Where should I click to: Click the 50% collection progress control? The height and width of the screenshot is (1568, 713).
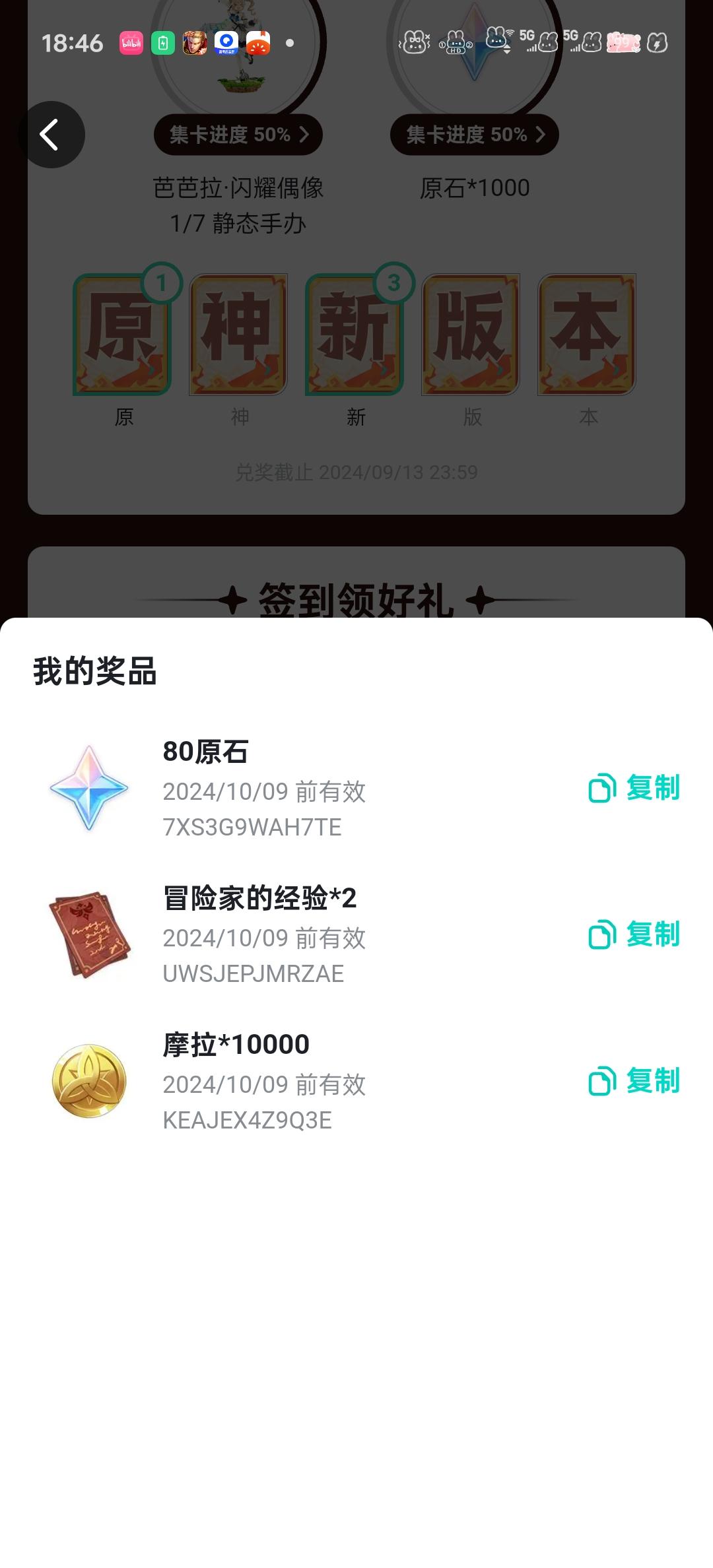tap(238, 135)
